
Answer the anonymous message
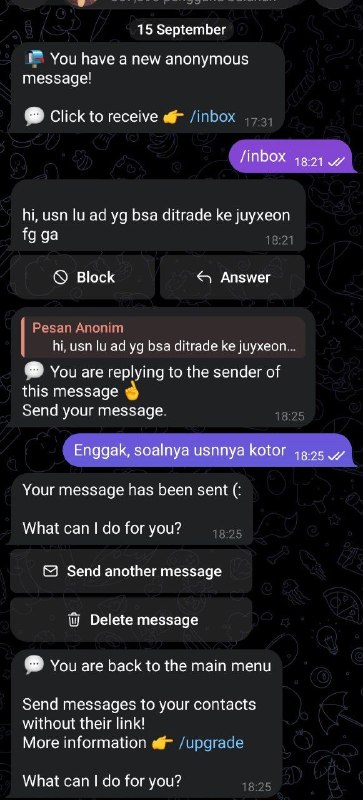[x=232, y=277]
